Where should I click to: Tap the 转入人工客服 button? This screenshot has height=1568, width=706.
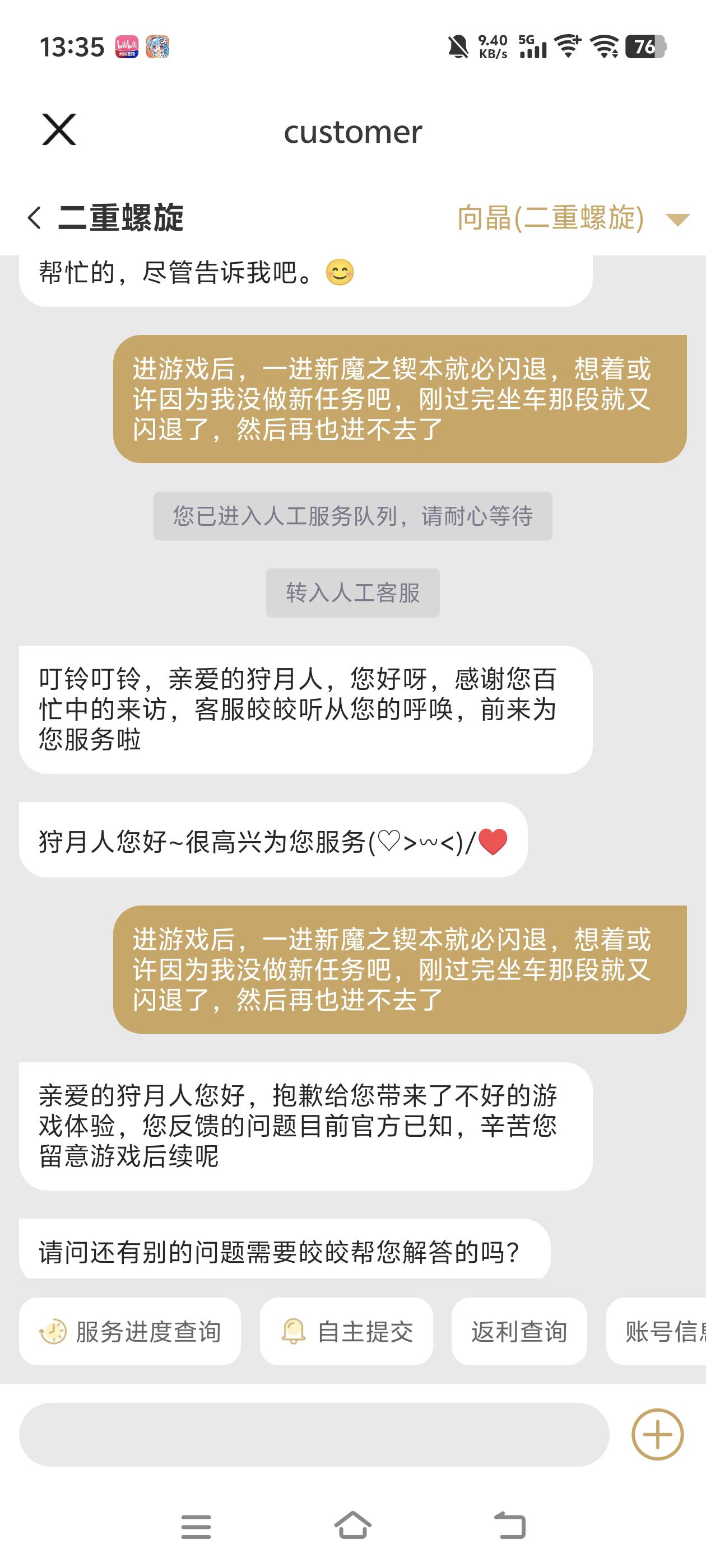352,593
